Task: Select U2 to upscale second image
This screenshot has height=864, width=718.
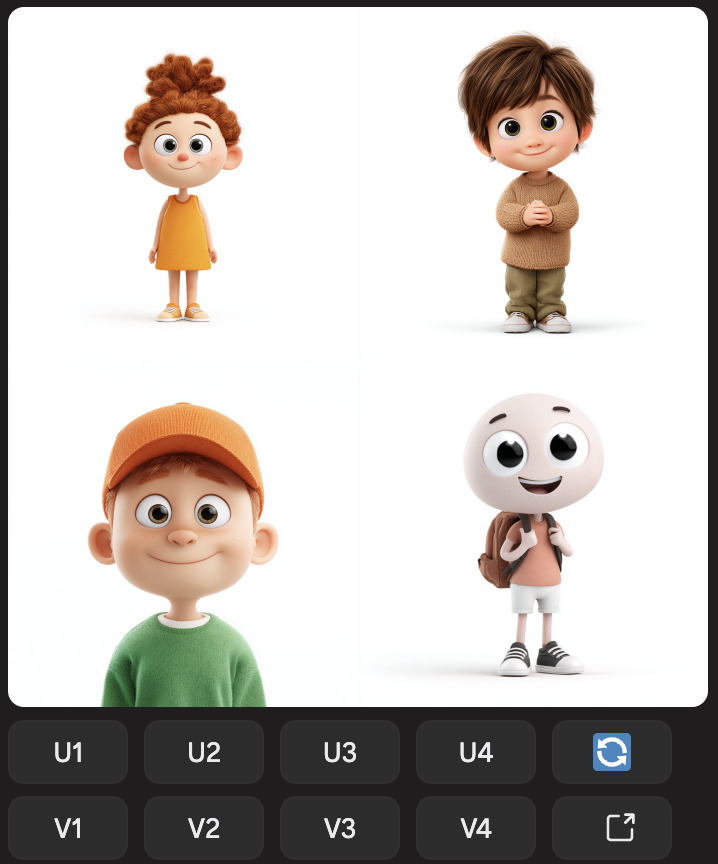Action: point(204,752)
